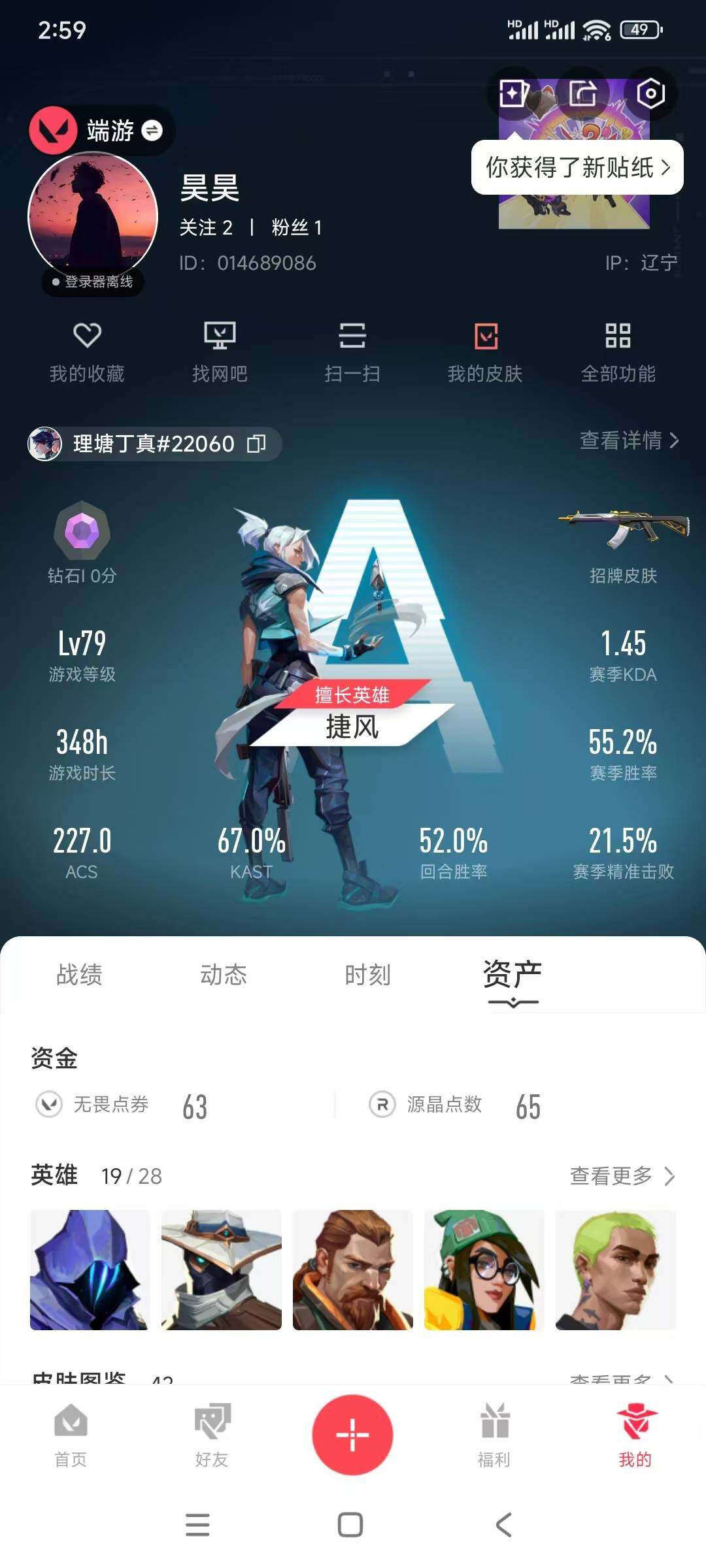Copy the game ID 理塘丁真#22060

(x=256, y=444)
